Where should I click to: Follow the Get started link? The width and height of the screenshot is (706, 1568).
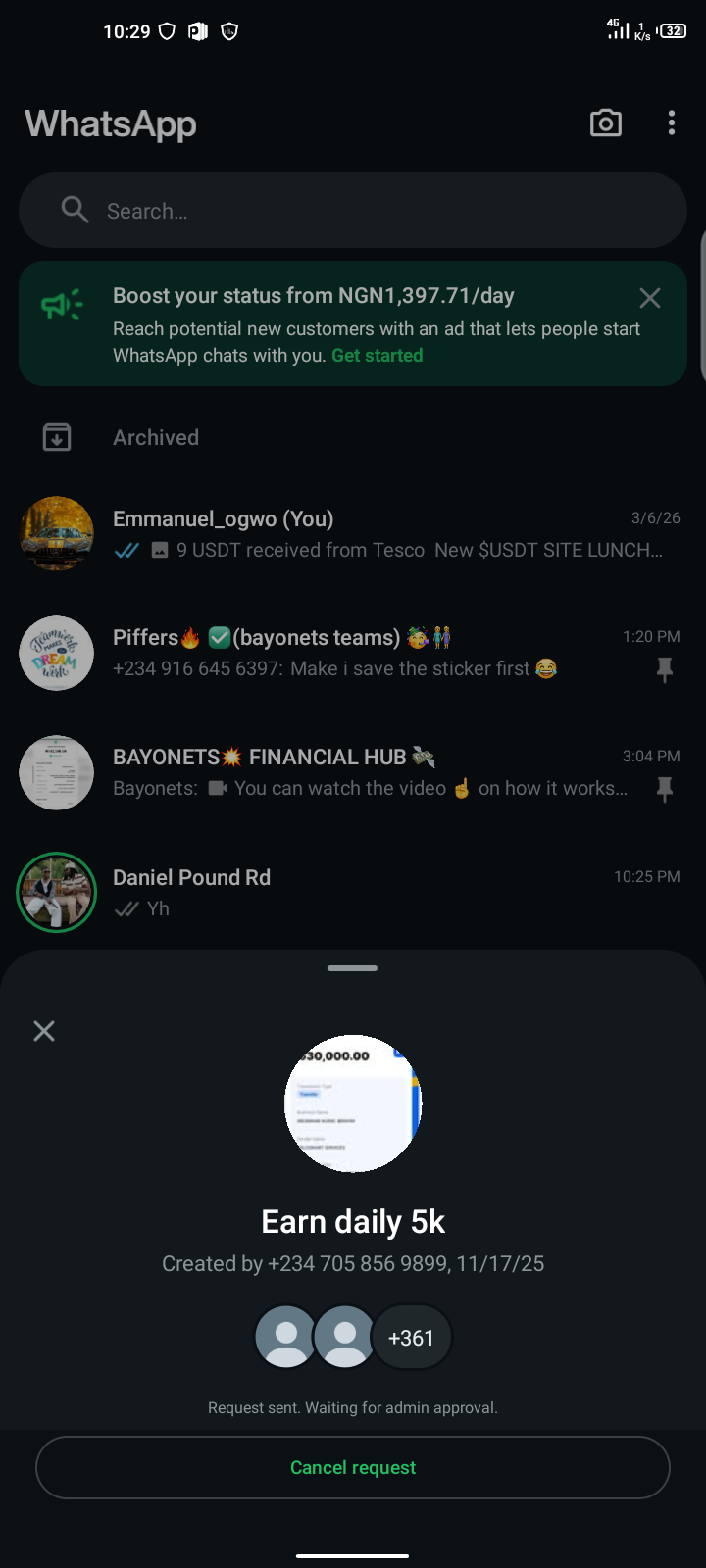(378, 356)
